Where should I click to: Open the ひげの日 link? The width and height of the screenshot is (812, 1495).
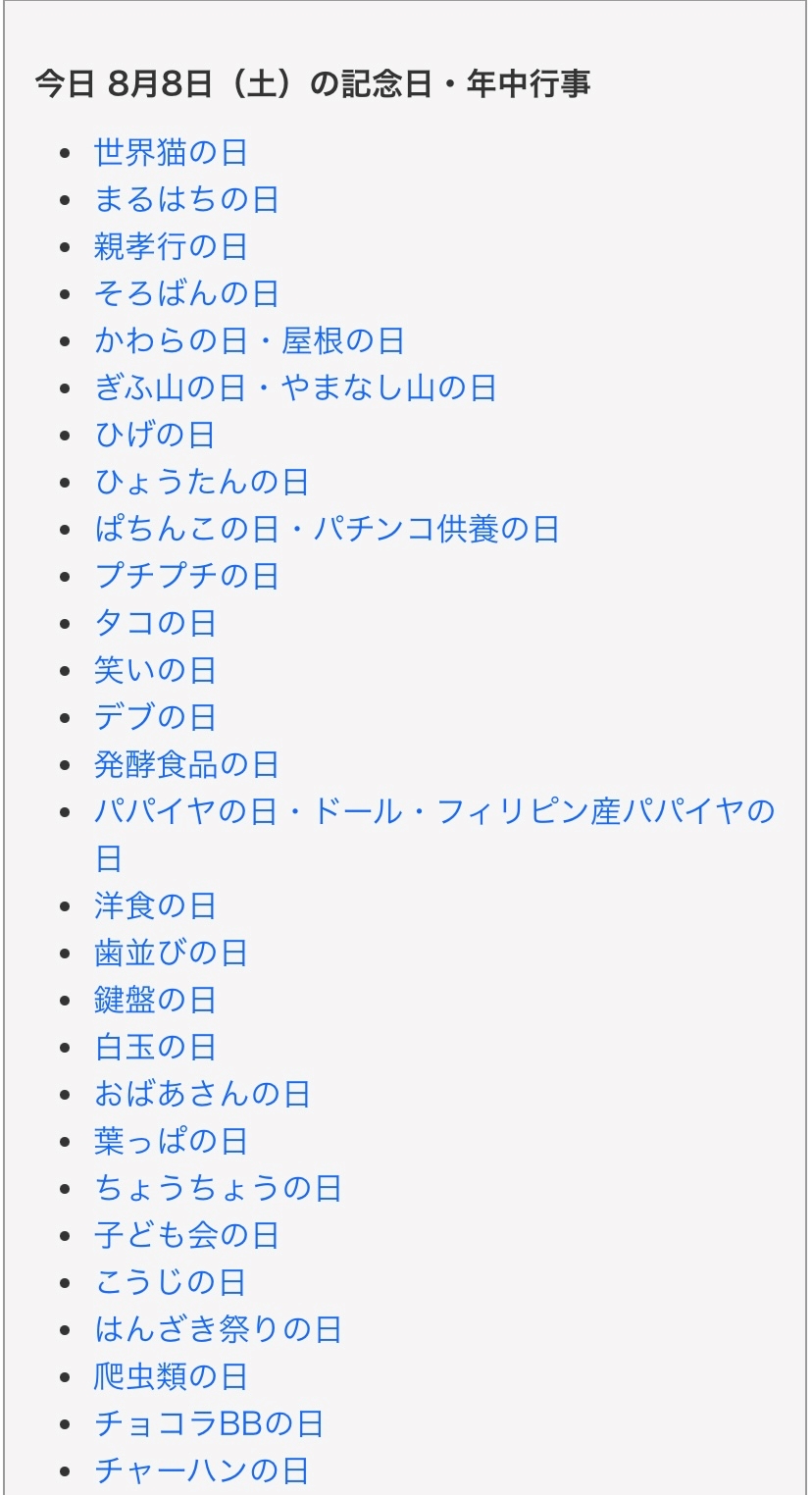[155, 436]
